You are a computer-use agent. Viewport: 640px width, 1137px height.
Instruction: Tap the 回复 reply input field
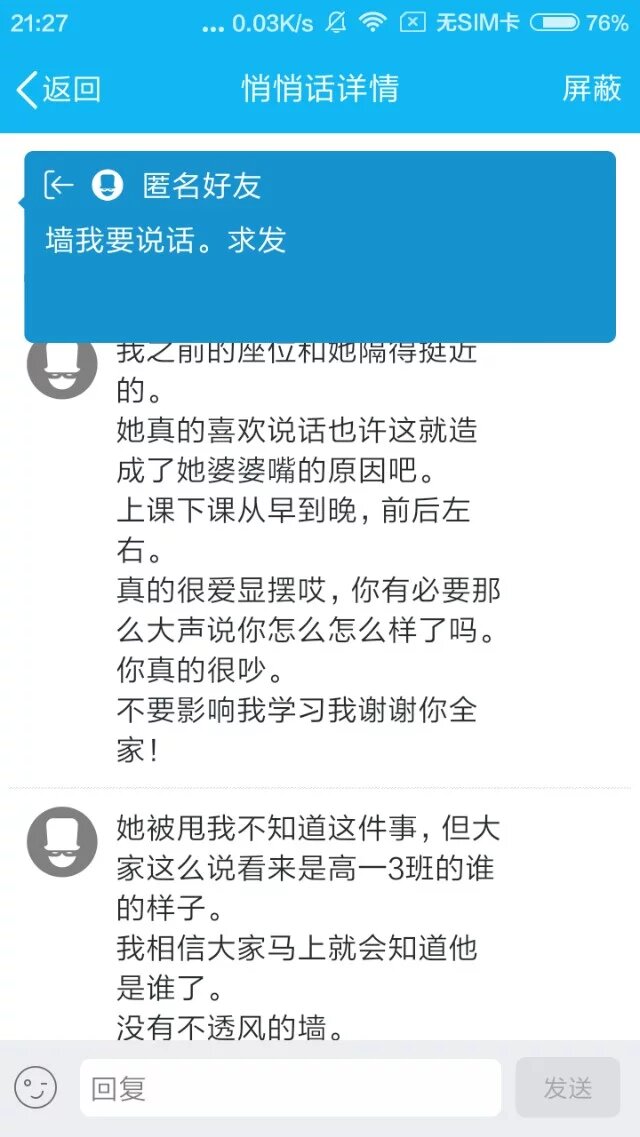click(290, 1088)
